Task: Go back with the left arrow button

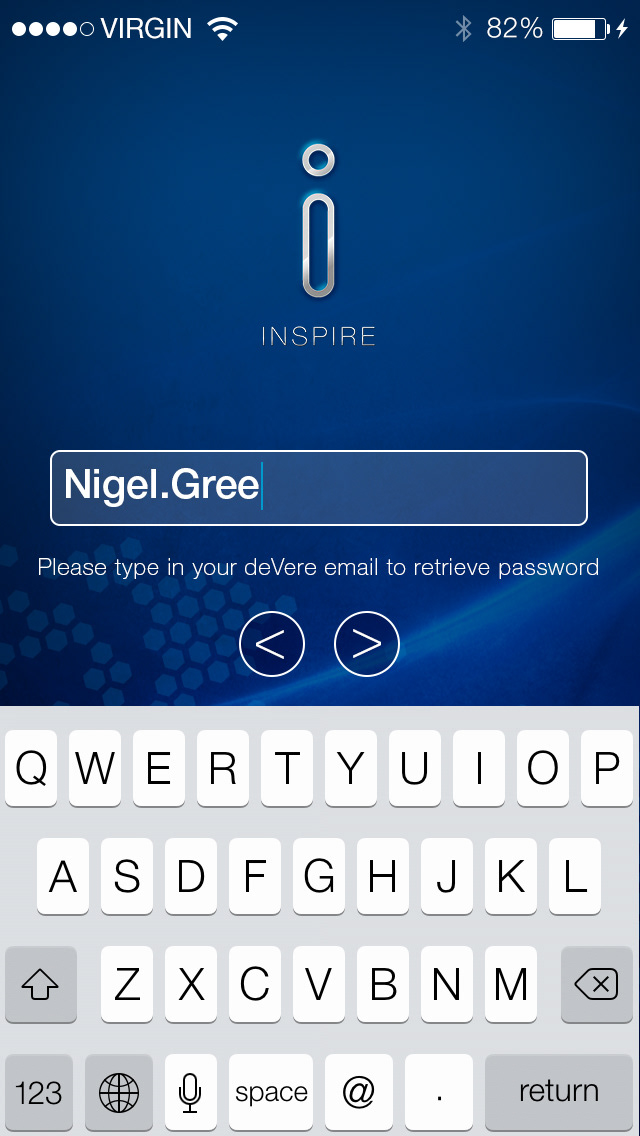Action: click(271, 644)
